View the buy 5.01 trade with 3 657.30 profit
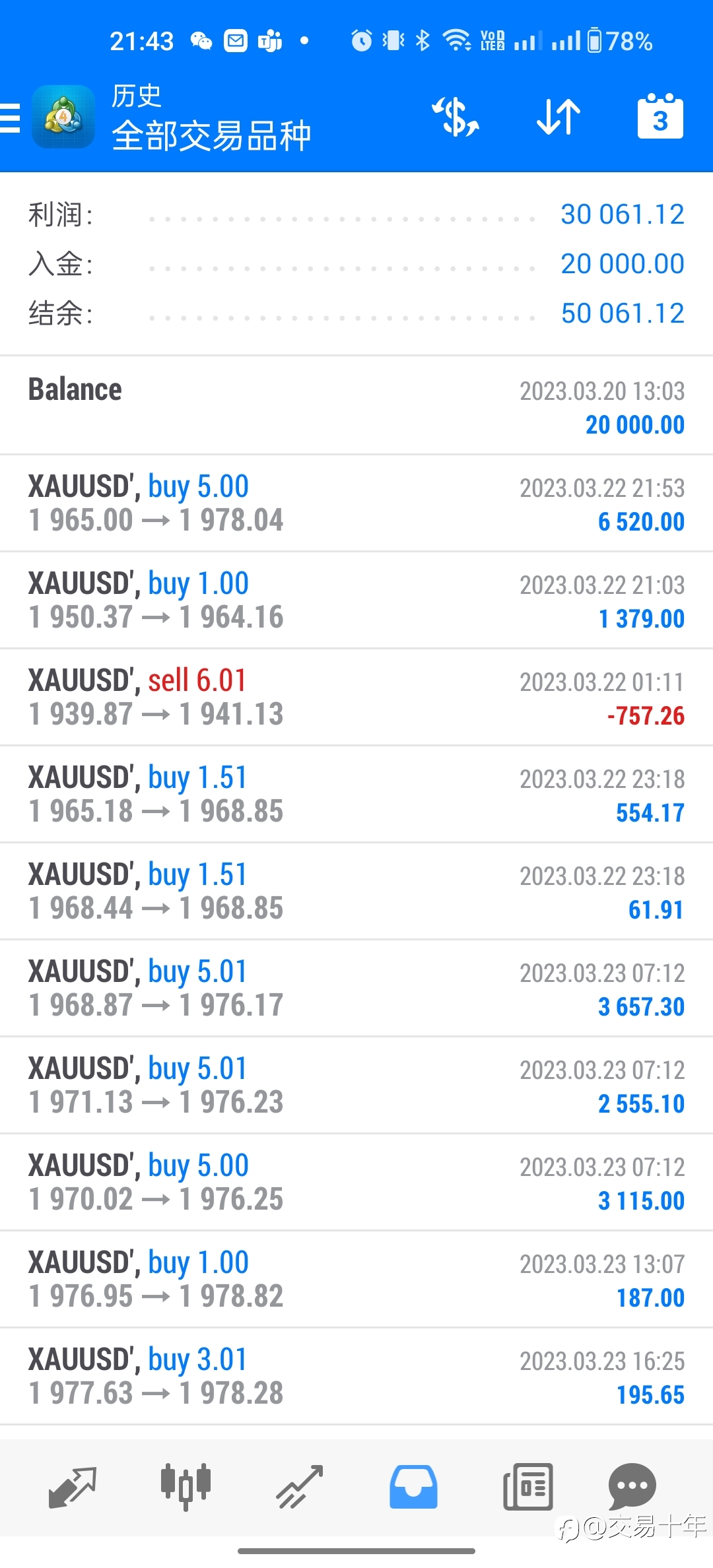713x1568 pixels. click(356, 988)
